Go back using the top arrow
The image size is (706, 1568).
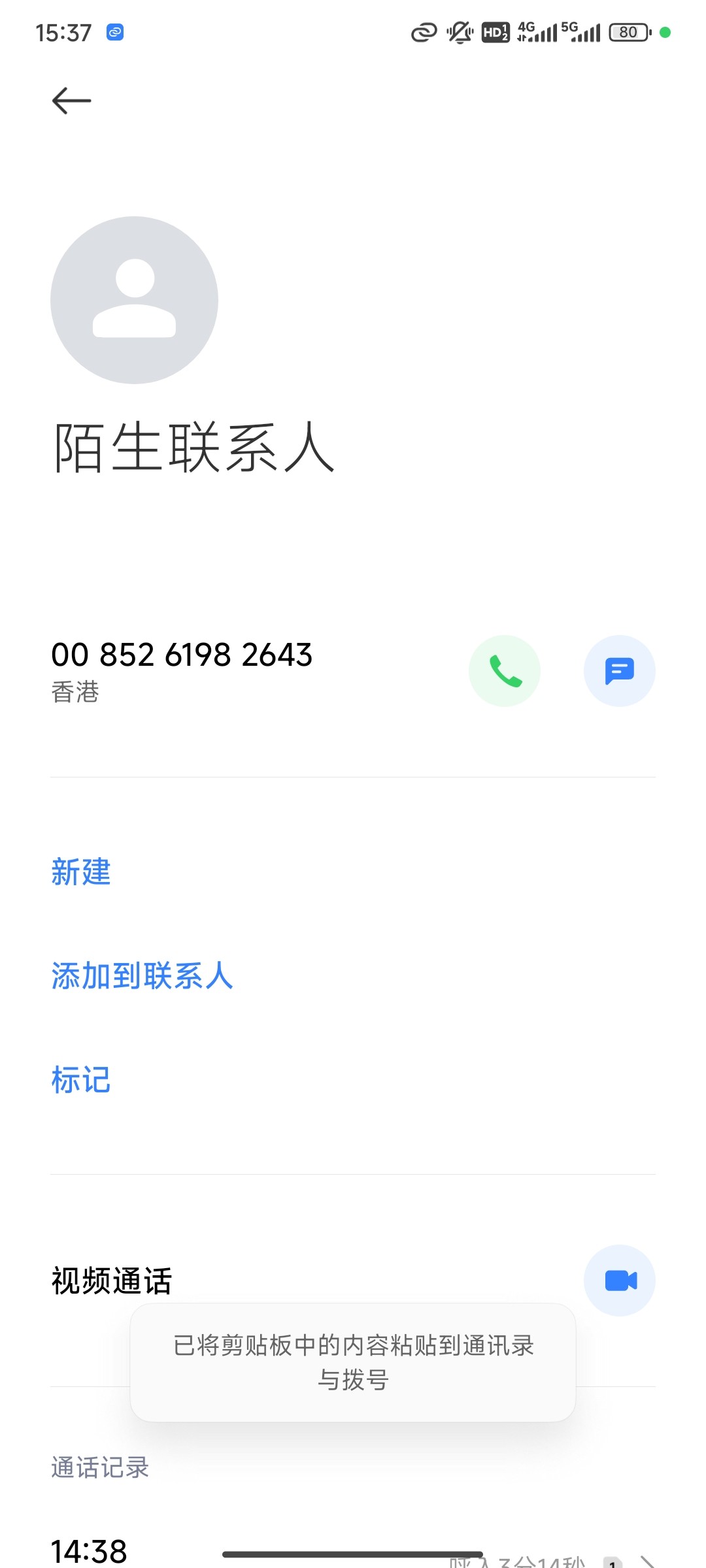click(x=72, y=101)
